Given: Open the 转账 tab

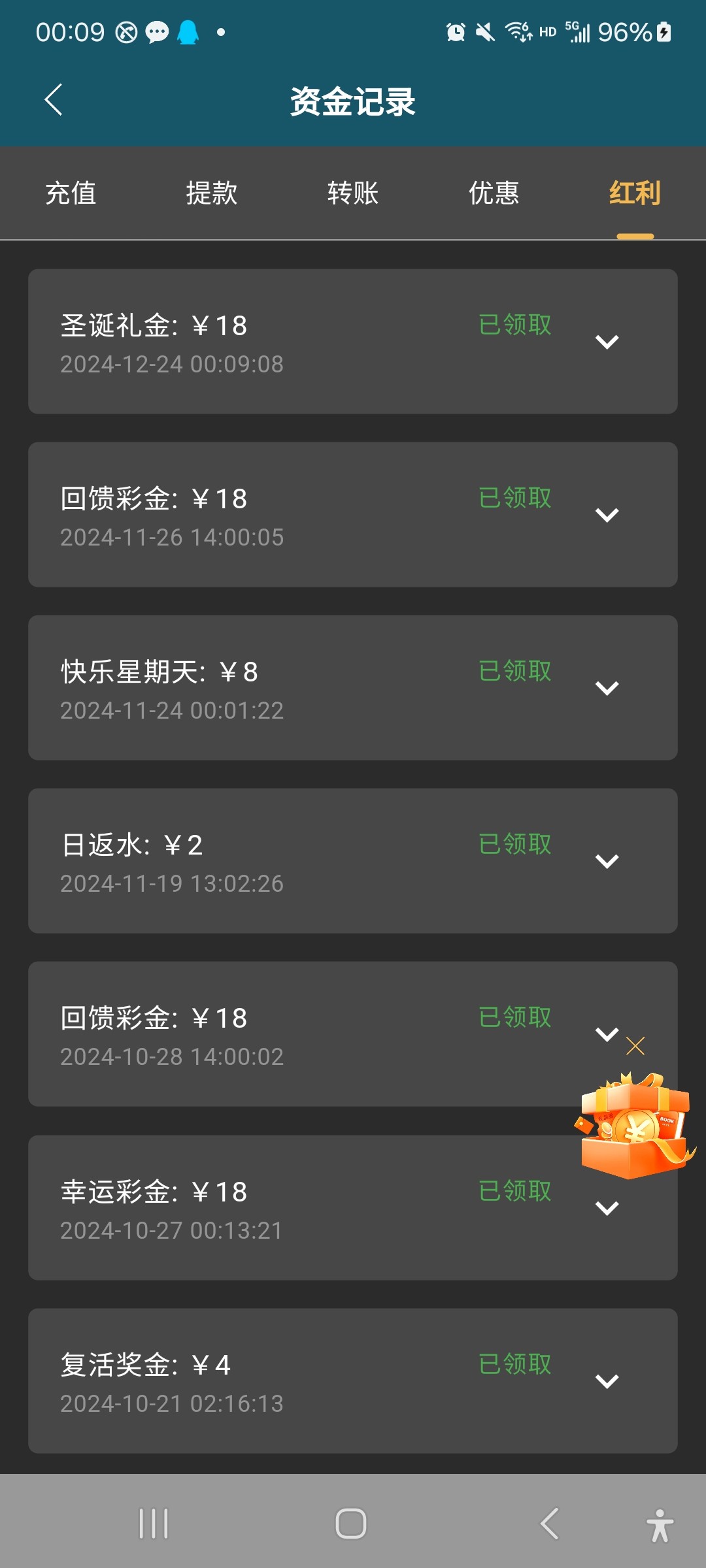Looking at the screenshot, I should pyautogui.click(x=352, y=193).
